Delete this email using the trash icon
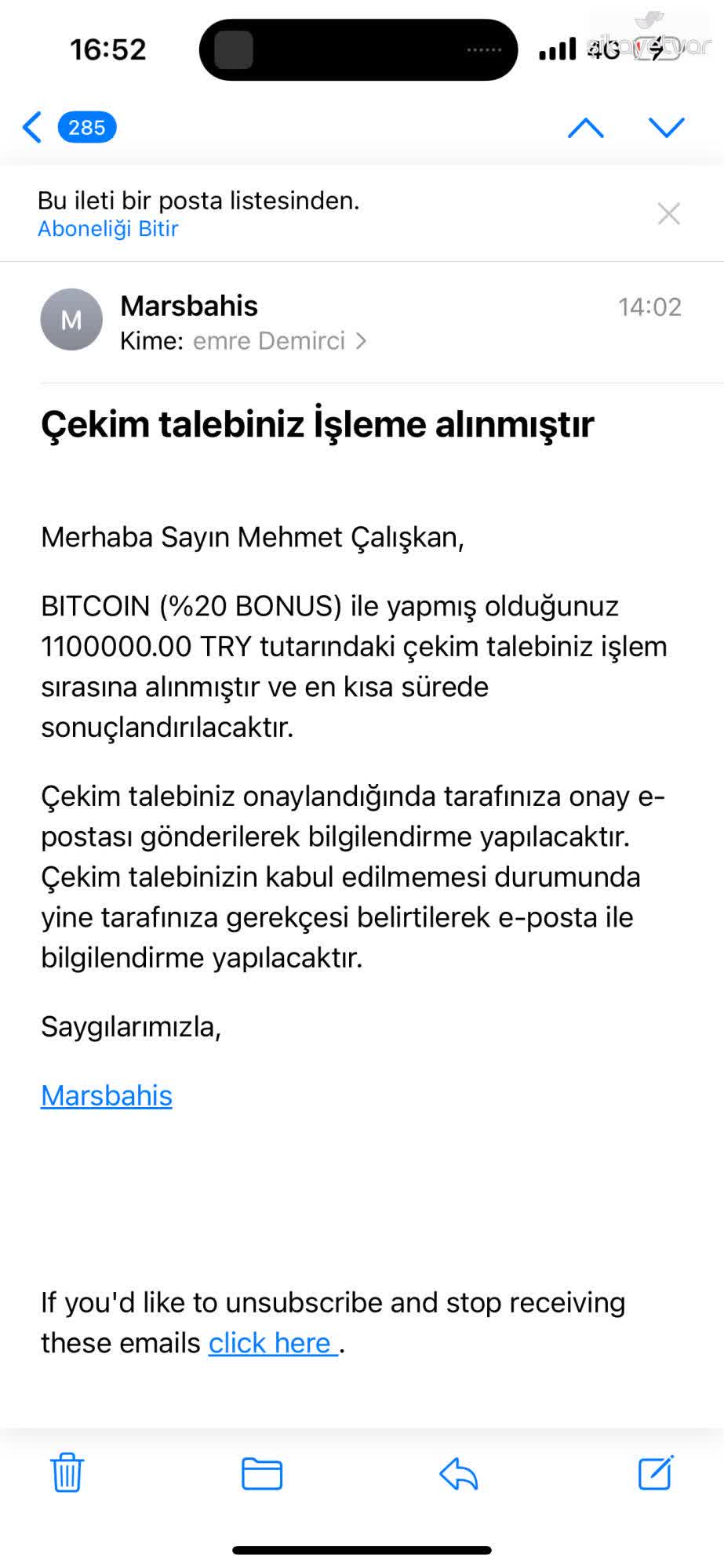The image size is (724, 1568). (x=67, y=1472)
